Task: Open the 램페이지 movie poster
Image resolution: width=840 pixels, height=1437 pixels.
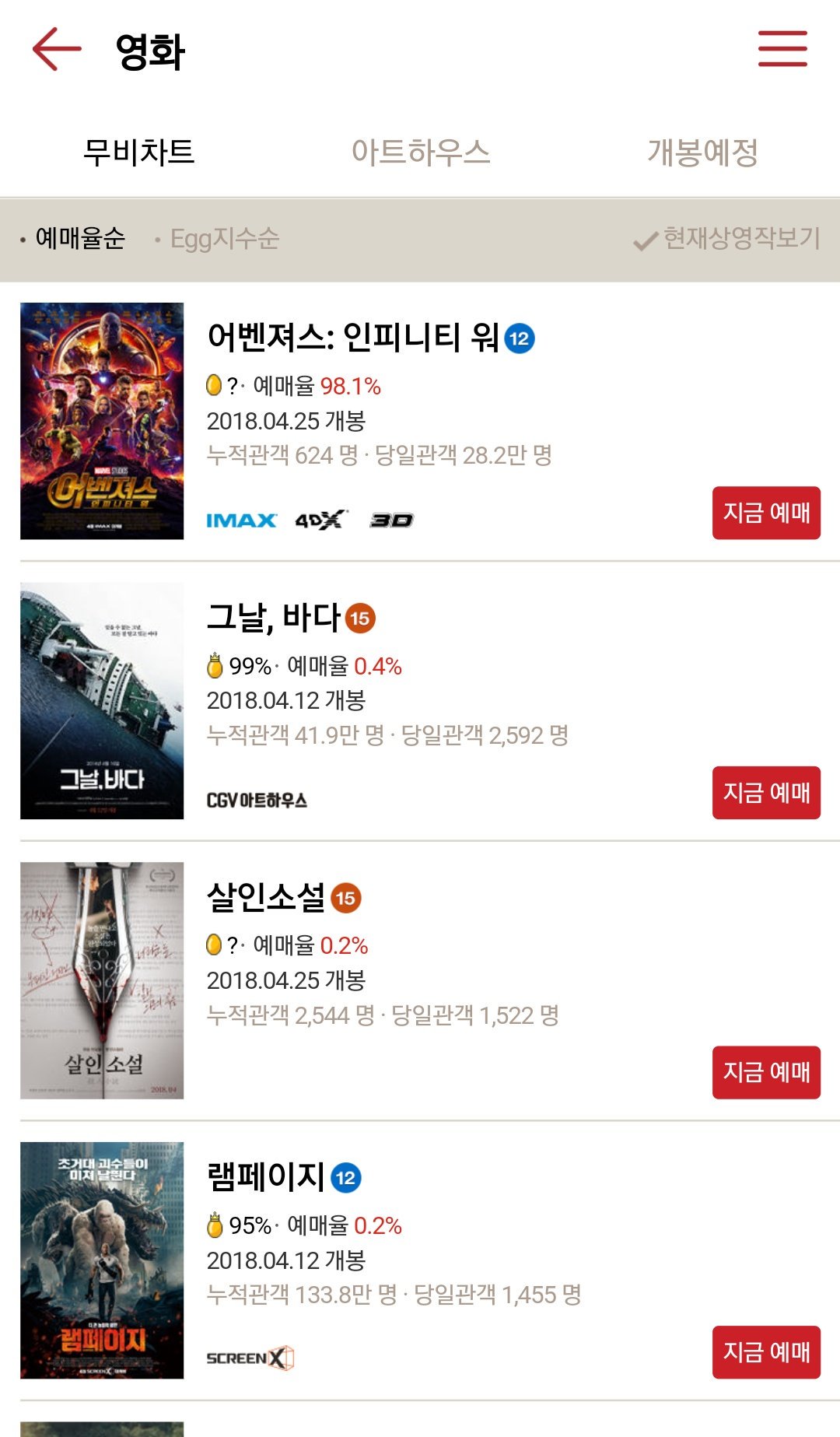Action: (102, 1260)
